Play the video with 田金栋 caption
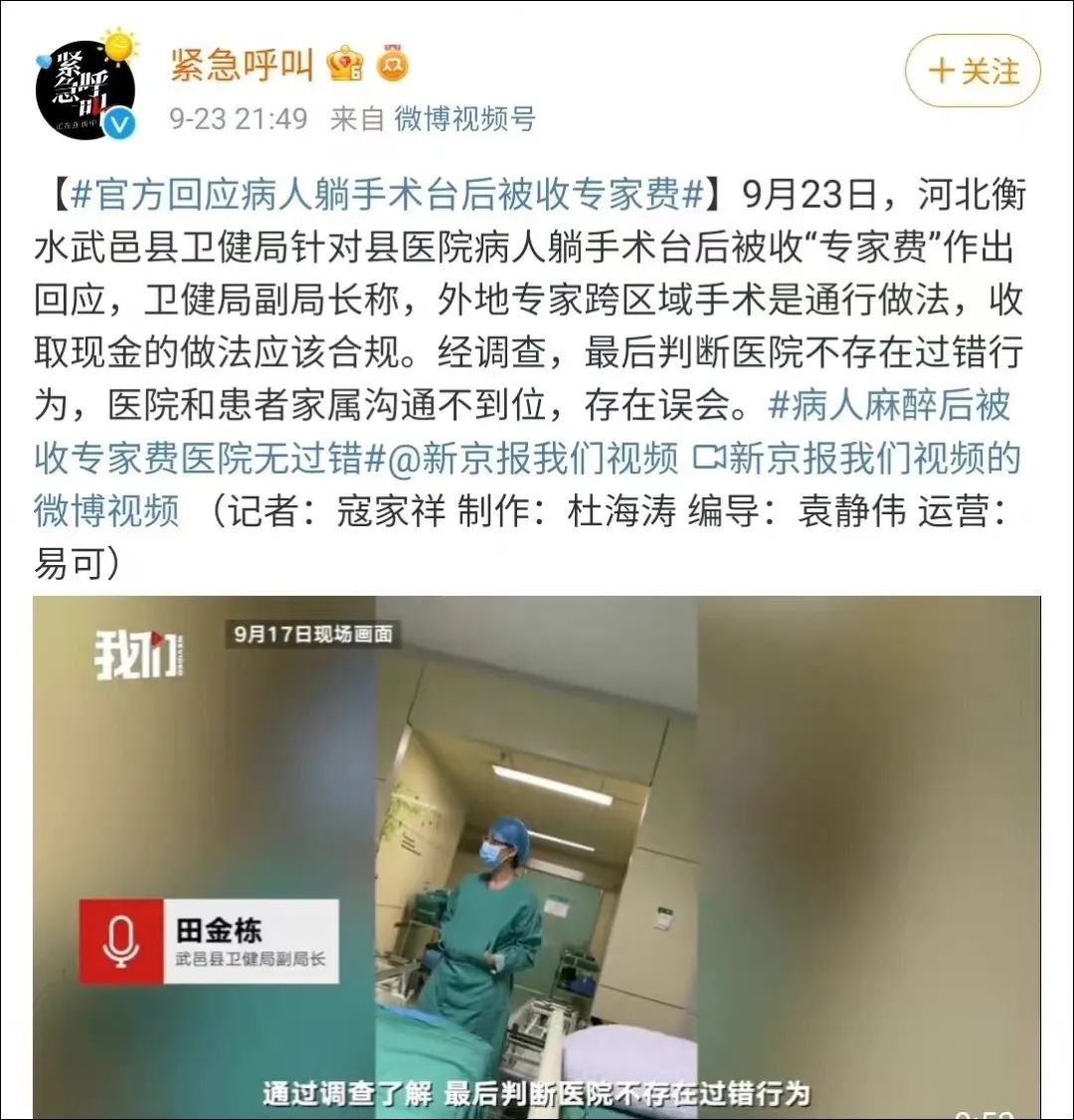1074x1120 pixels. click(x=537, y=855)
